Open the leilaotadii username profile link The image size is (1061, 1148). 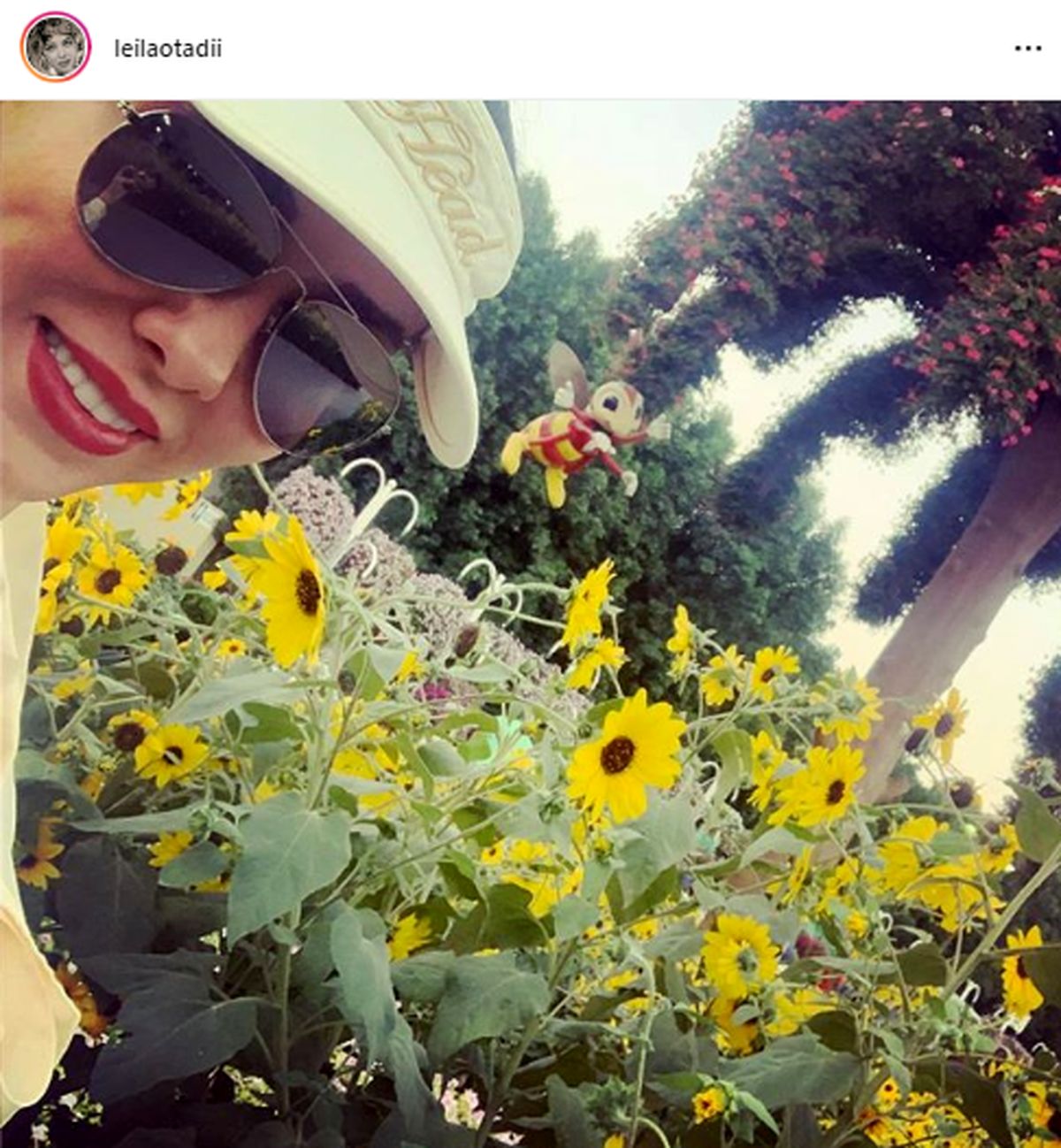[168, 49]
